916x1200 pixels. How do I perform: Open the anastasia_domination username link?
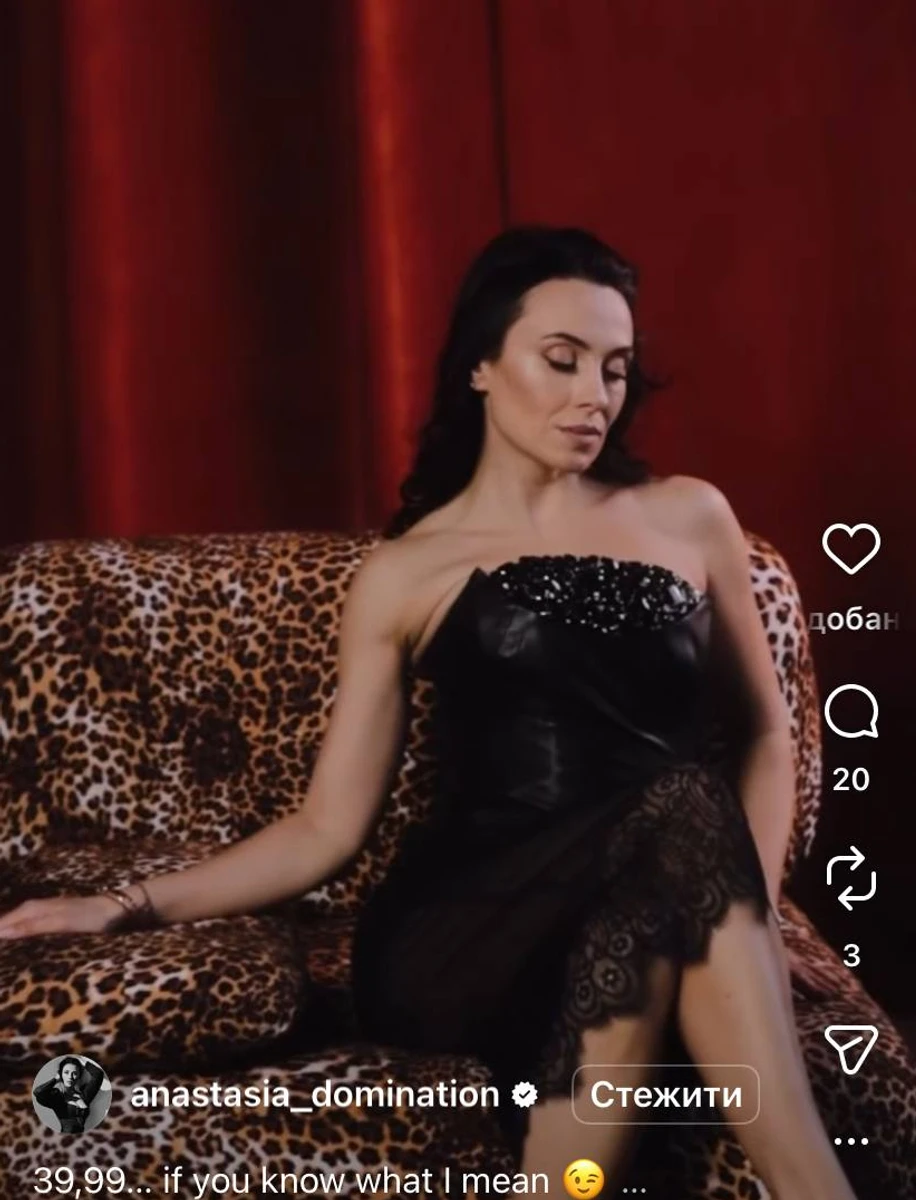coord(314,1094)
